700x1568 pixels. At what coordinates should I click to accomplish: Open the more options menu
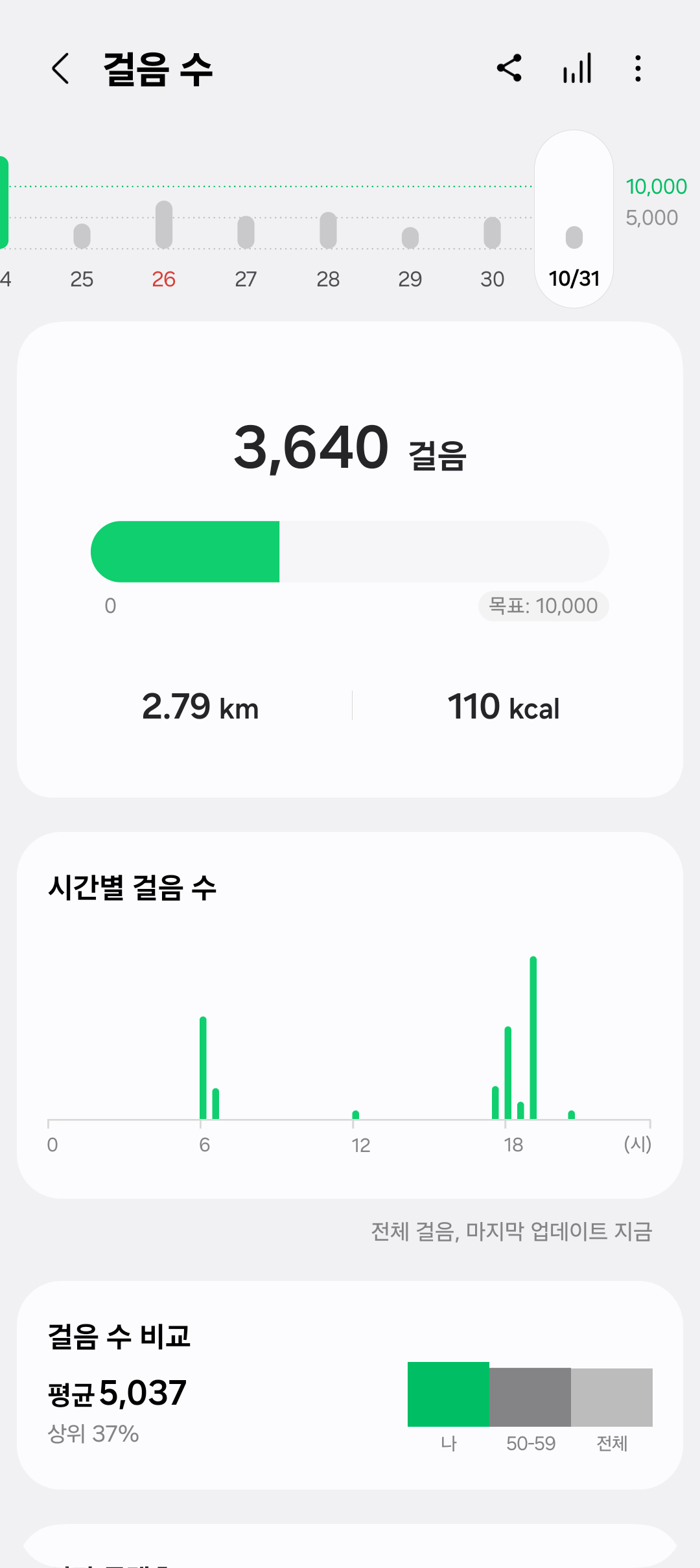638,68
